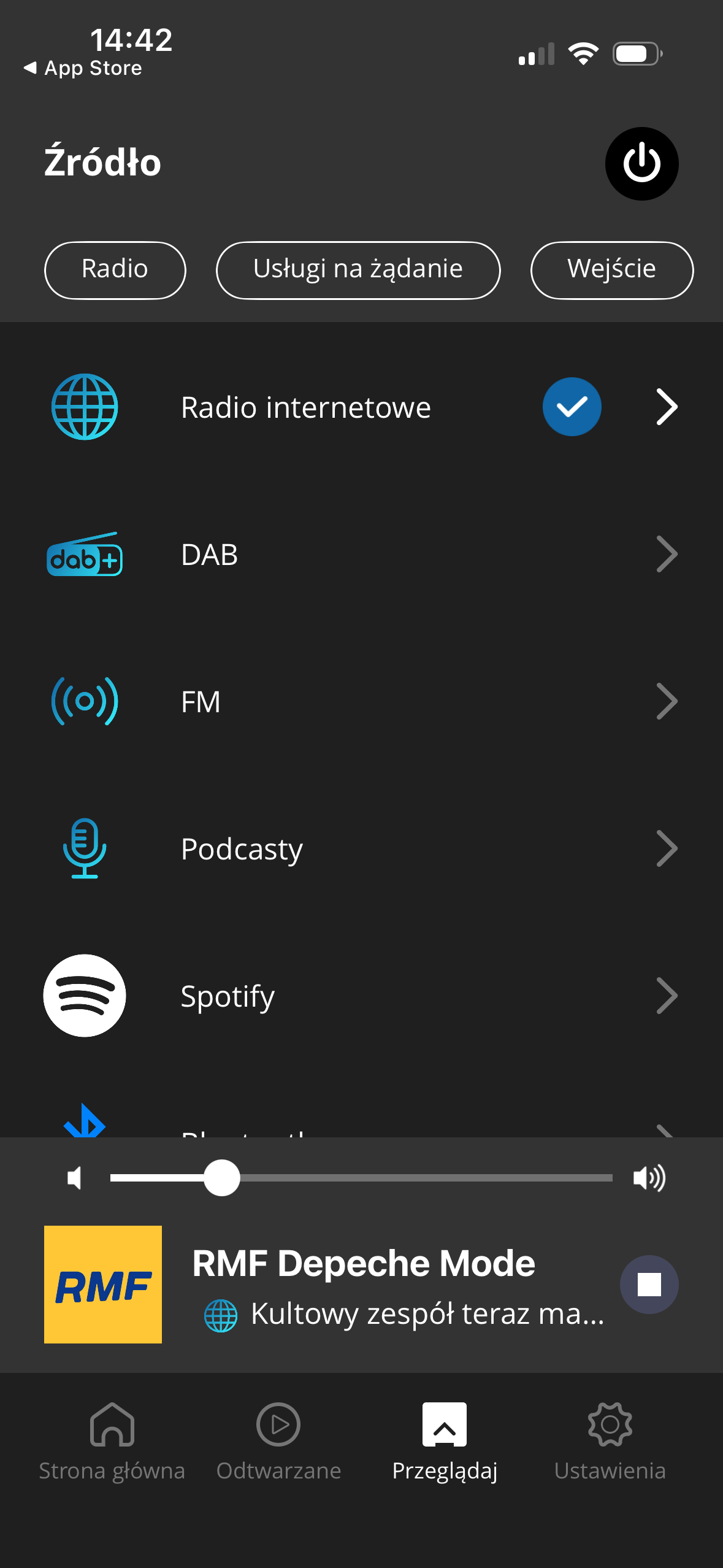The width and height of the screenshot is (723, 1568).
Task: Return to App Store via back link
Action: (x=83, y=68)
